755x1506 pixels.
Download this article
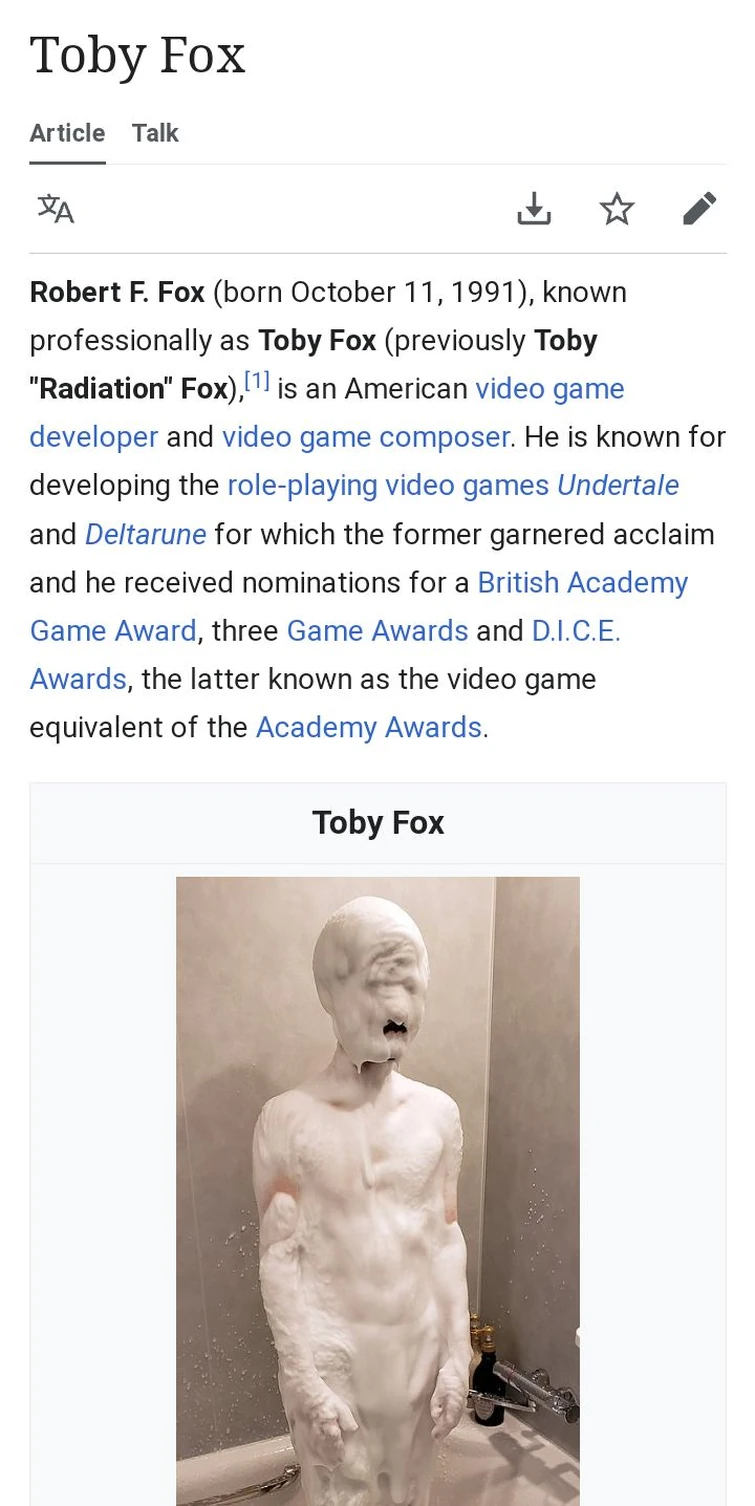pos(534,209)
